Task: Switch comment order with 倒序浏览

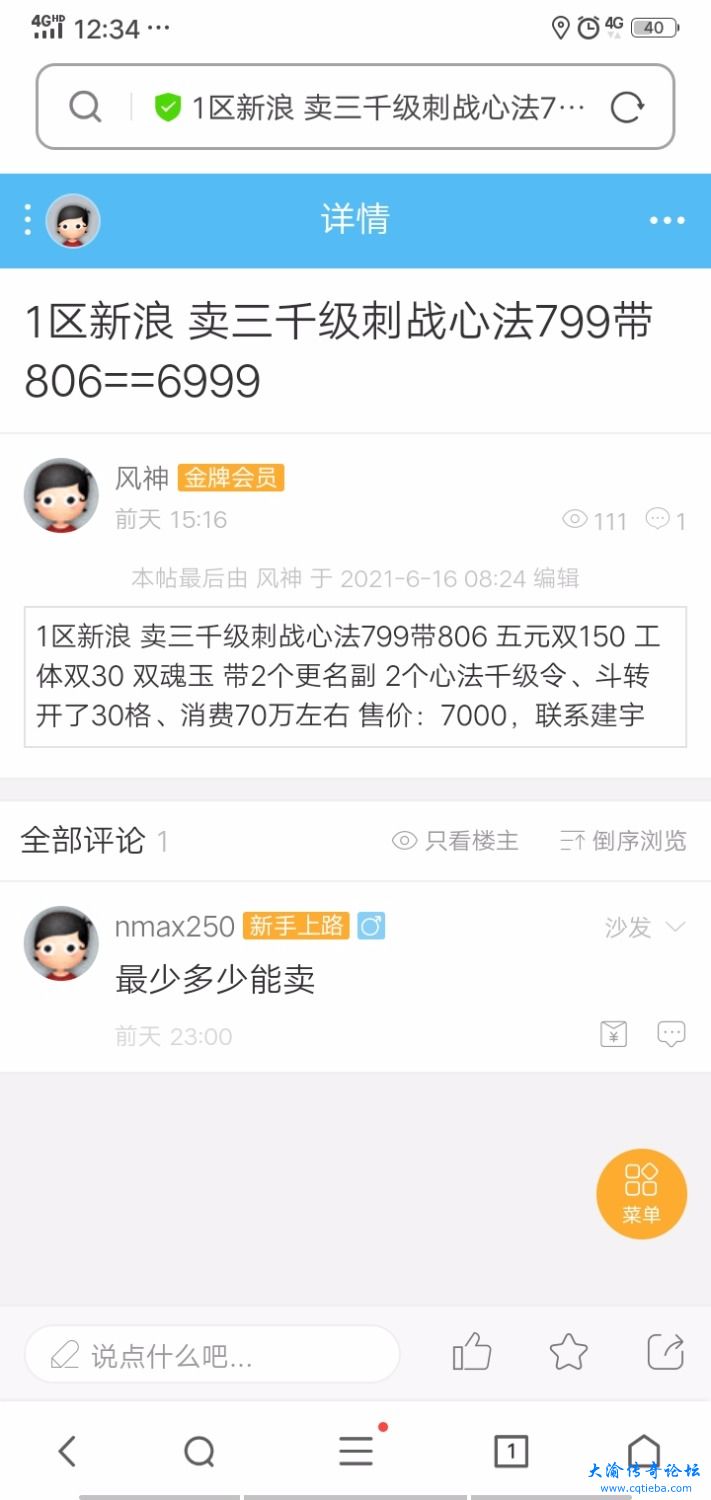Action: 623,841
